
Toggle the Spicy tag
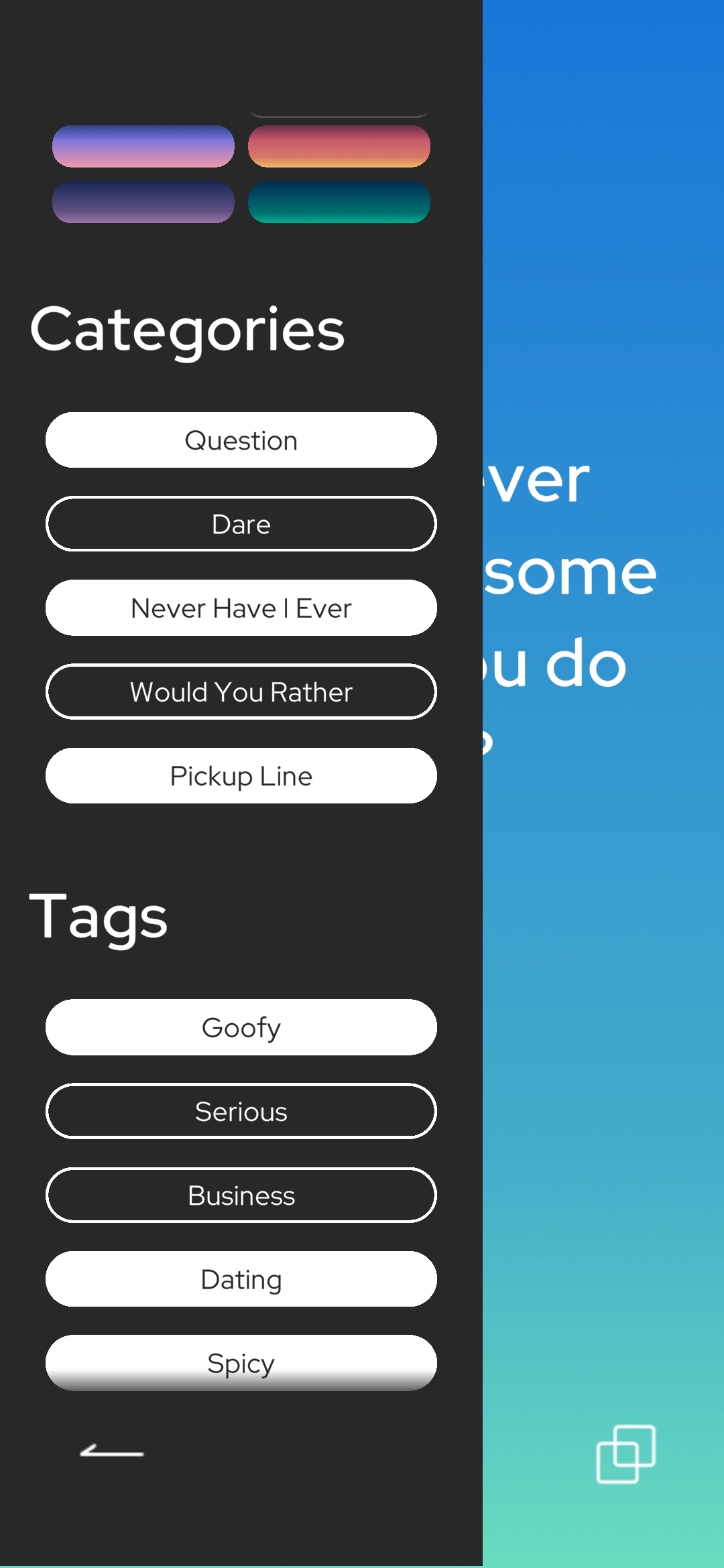[241, 1363]
